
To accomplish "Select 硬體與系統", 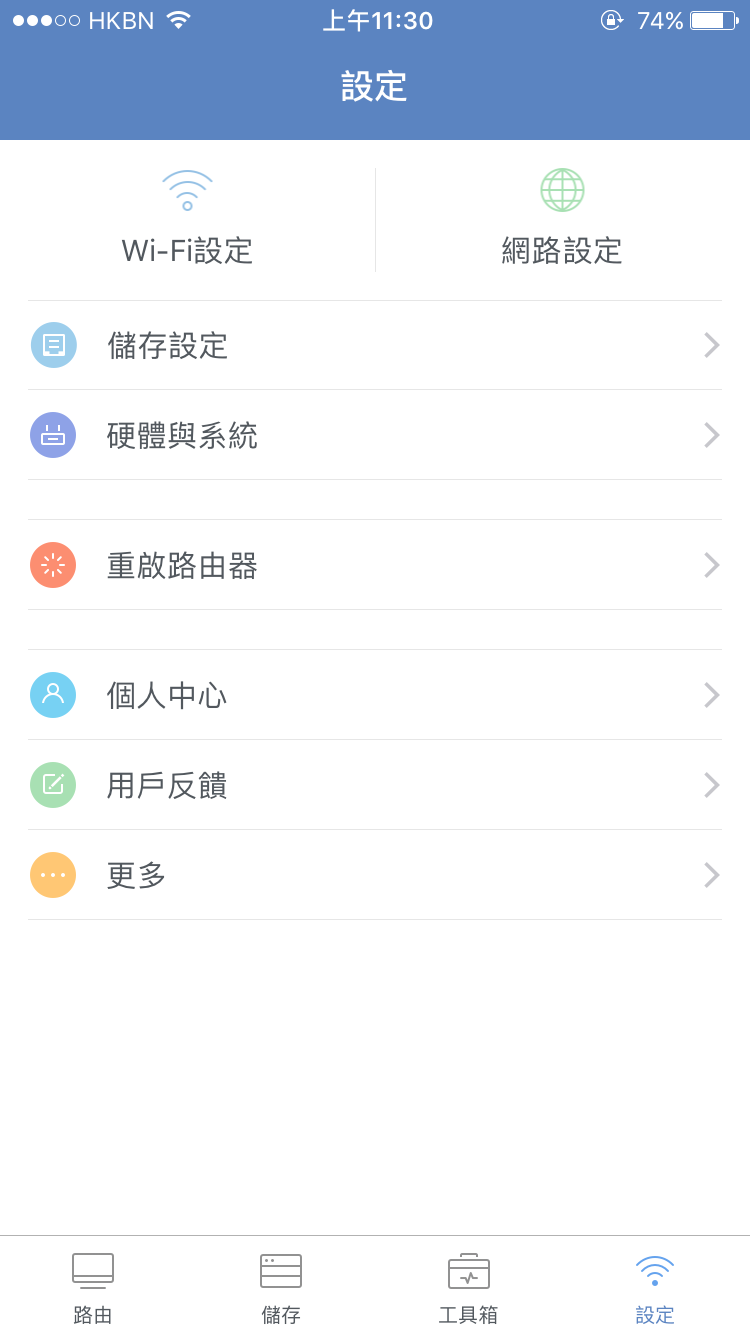I will coord(375,435).
